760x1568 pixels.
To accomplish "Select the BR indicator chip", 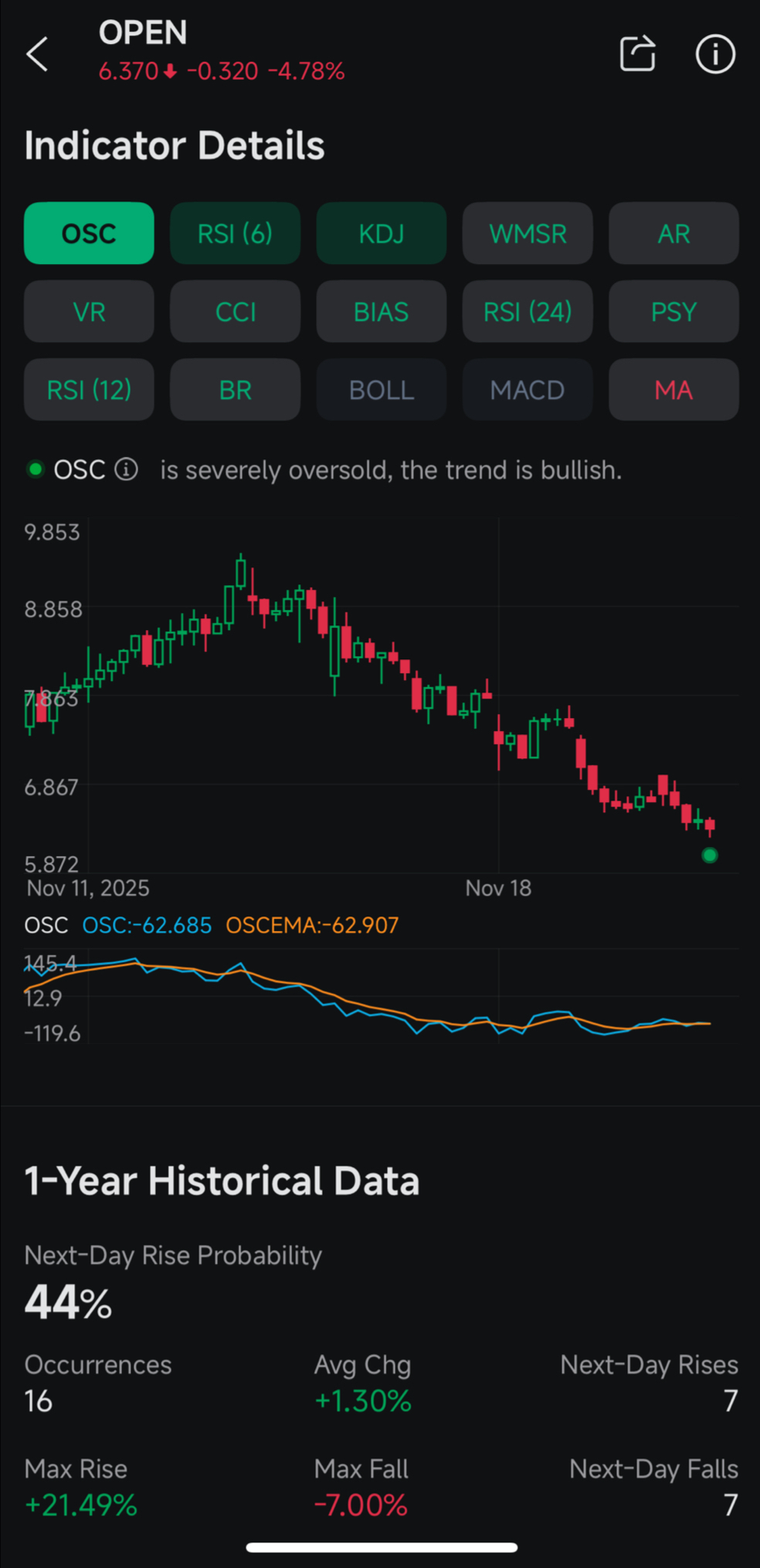I will click(x=235, y=389).
